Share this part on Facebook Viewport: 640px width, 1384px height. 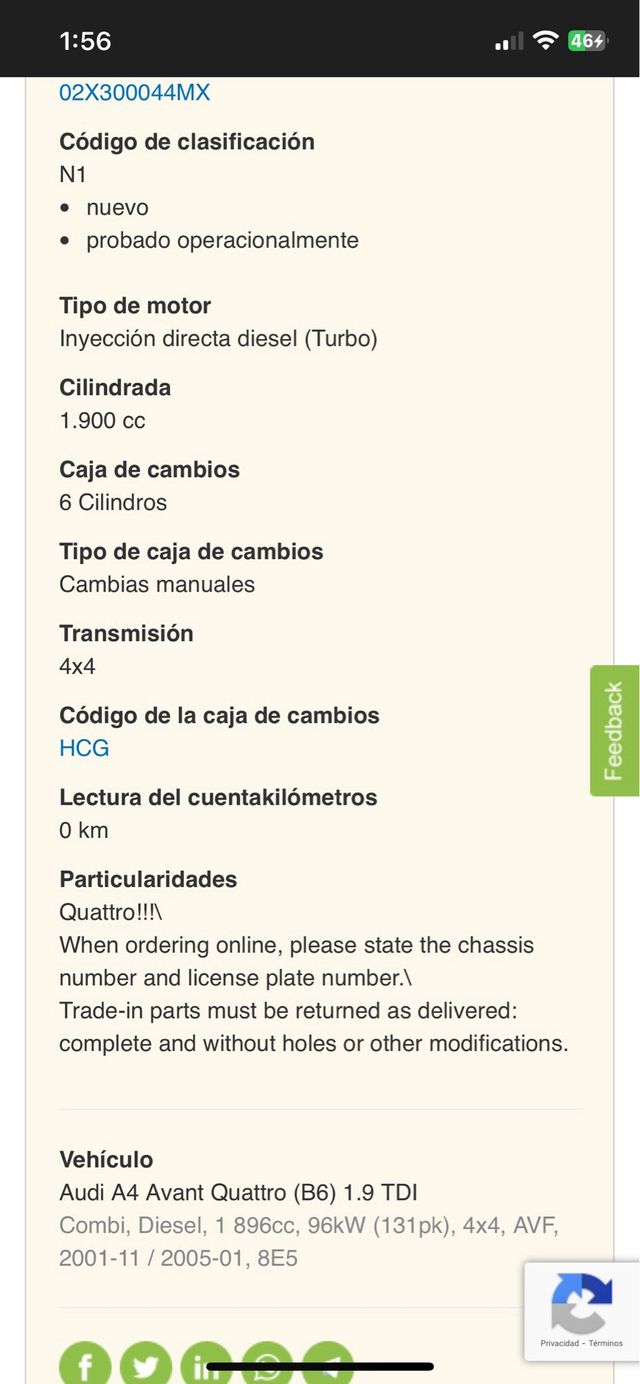click(85, 1363)
